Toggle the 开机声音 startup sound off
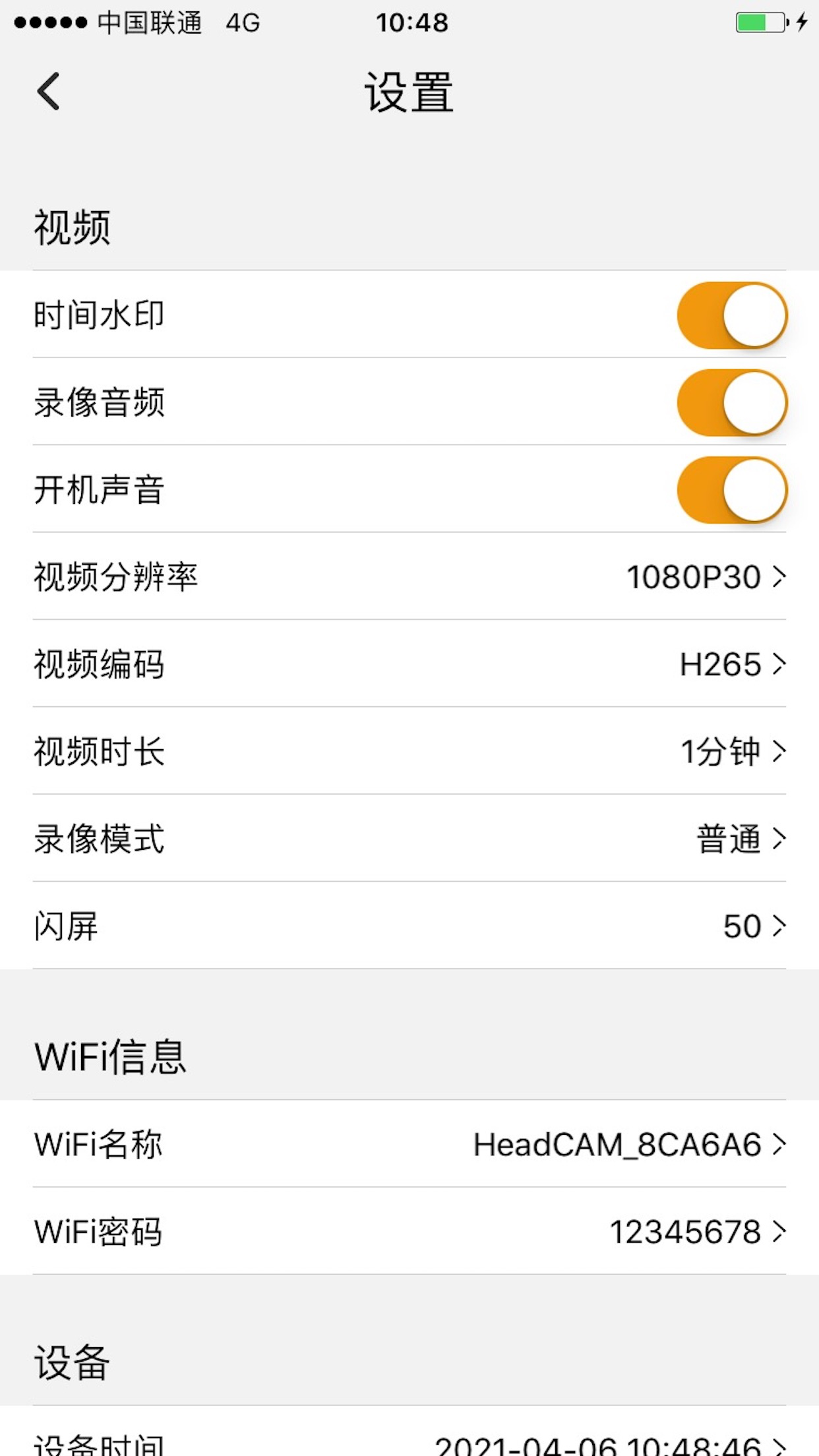 click(731, 491)
